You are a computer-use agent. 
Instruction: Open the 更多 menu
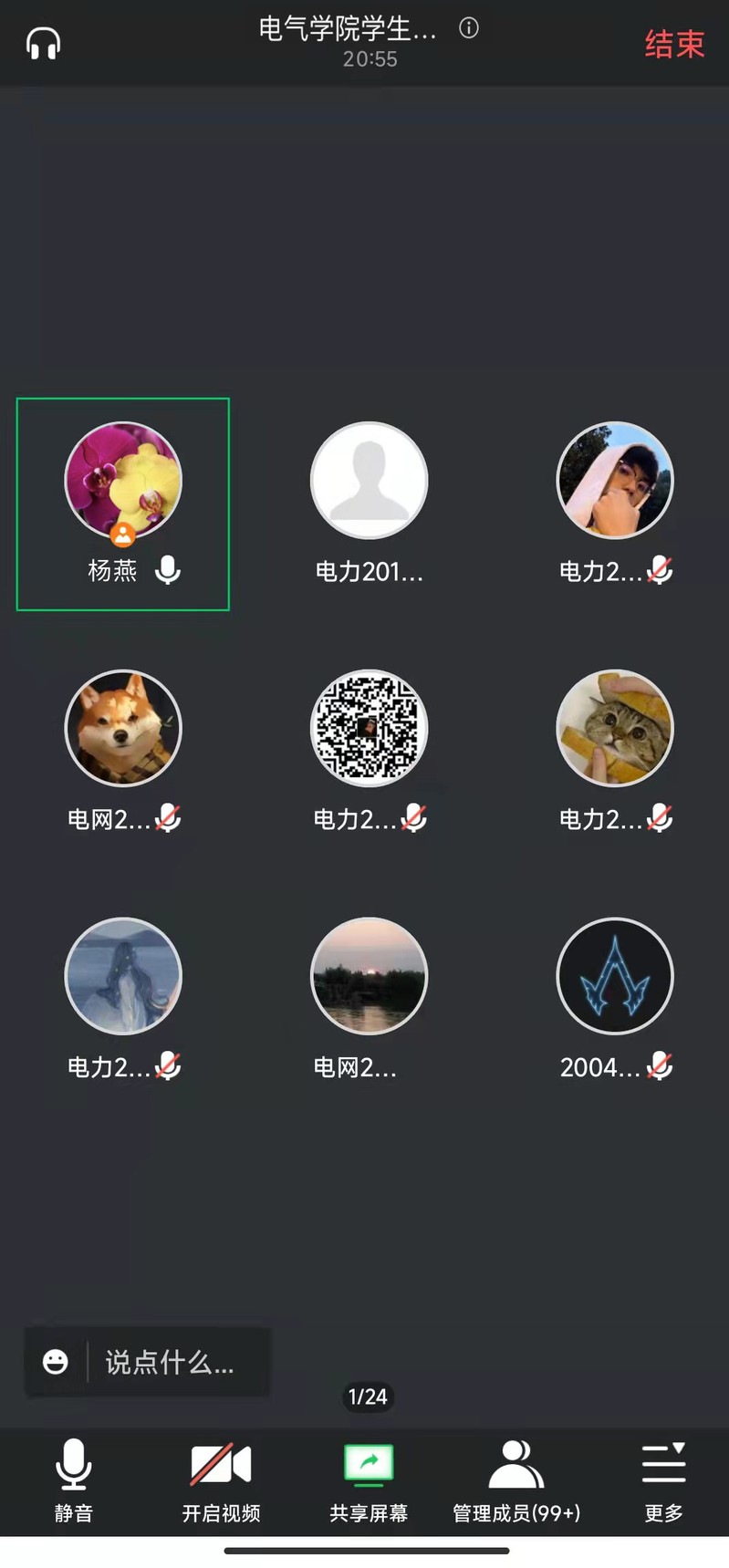663,1478
